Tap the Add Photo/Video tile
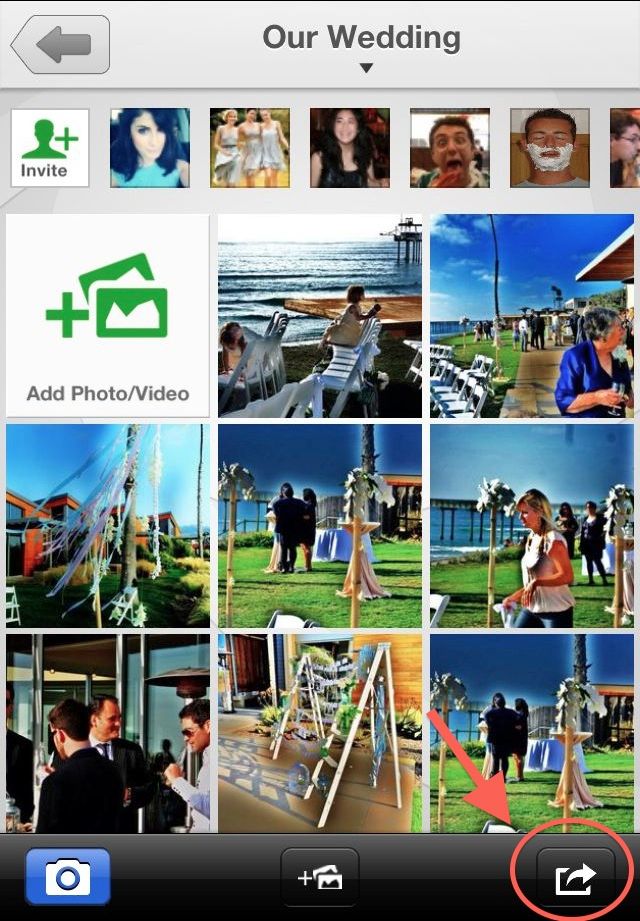The height and width of the screenshot is (921, 640). [x=107, y=315]
